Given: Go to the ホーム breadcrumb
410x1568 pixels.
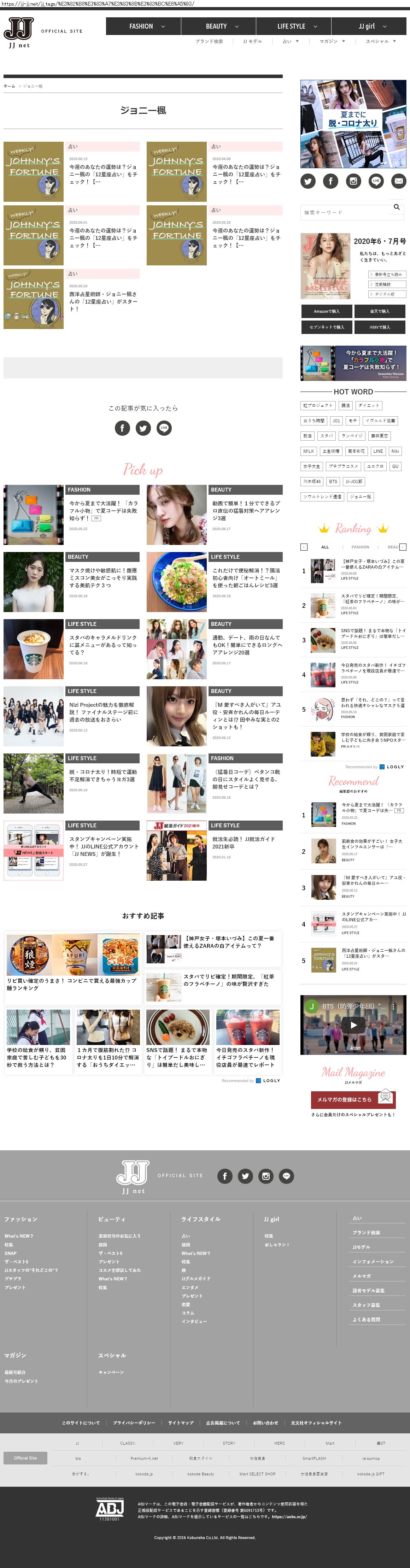Looking at the screenshot, I should click(9, 87).
